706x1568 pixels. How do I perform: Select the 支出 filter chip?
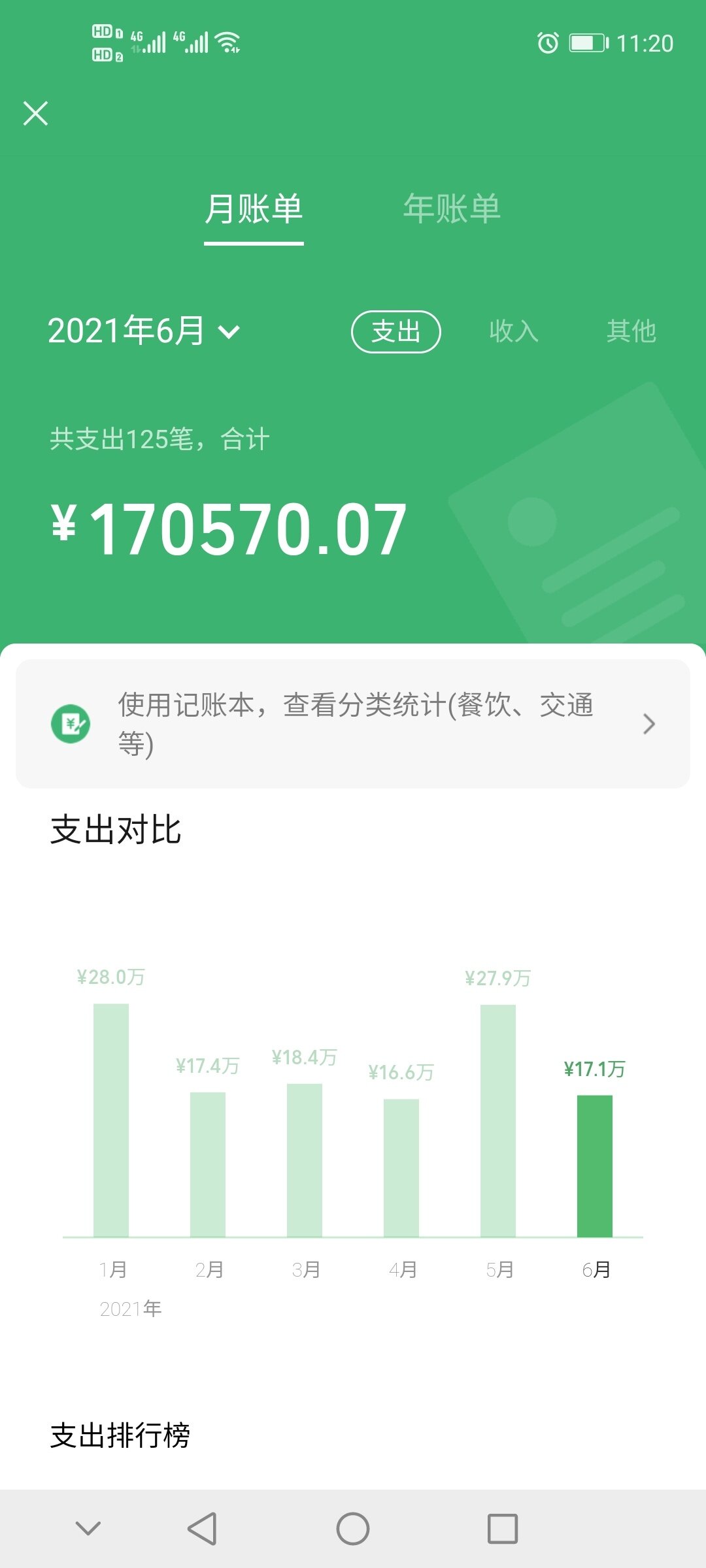pyautogui.click(x=395, y=331)
